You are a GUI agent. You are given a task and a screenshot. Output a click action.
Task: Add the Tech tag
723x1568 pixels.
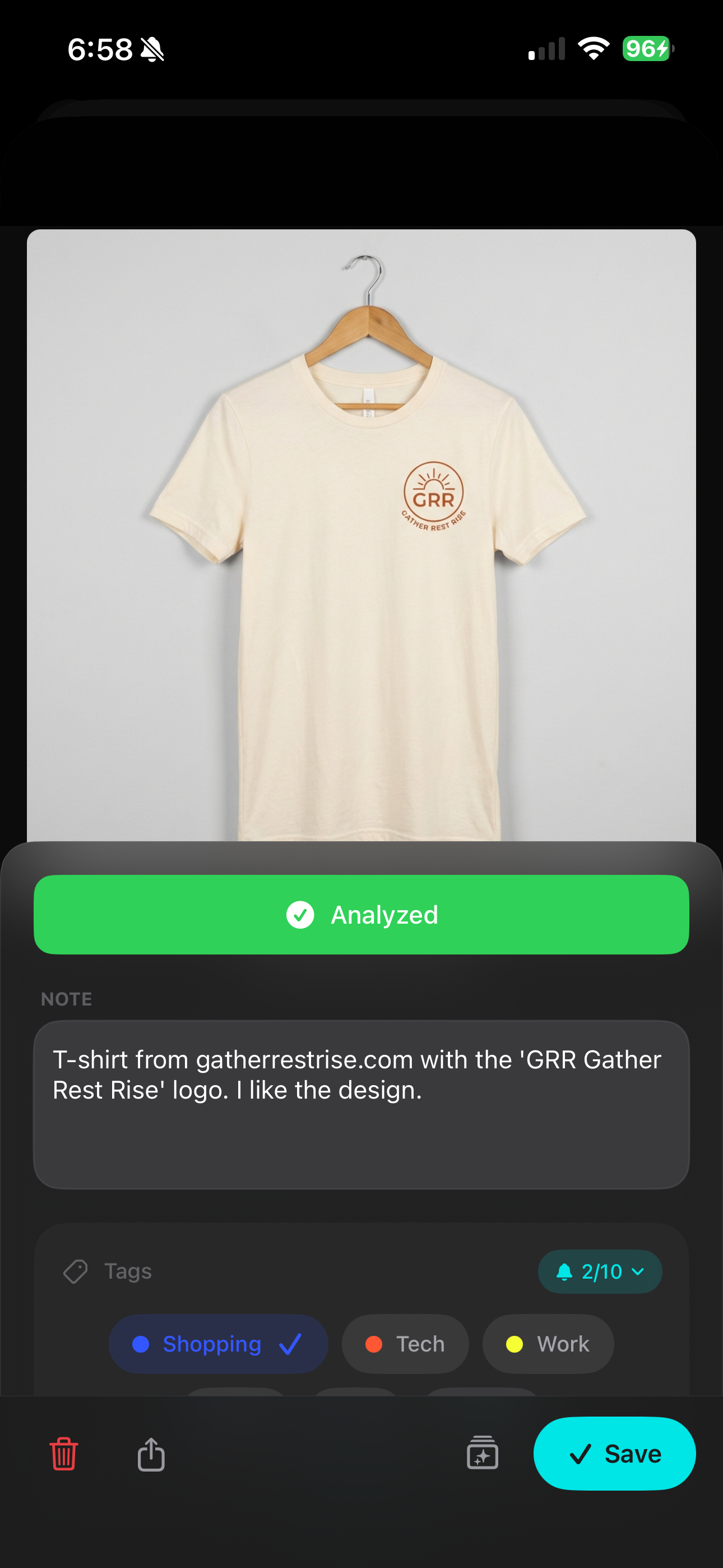[x=405, y=1343]
